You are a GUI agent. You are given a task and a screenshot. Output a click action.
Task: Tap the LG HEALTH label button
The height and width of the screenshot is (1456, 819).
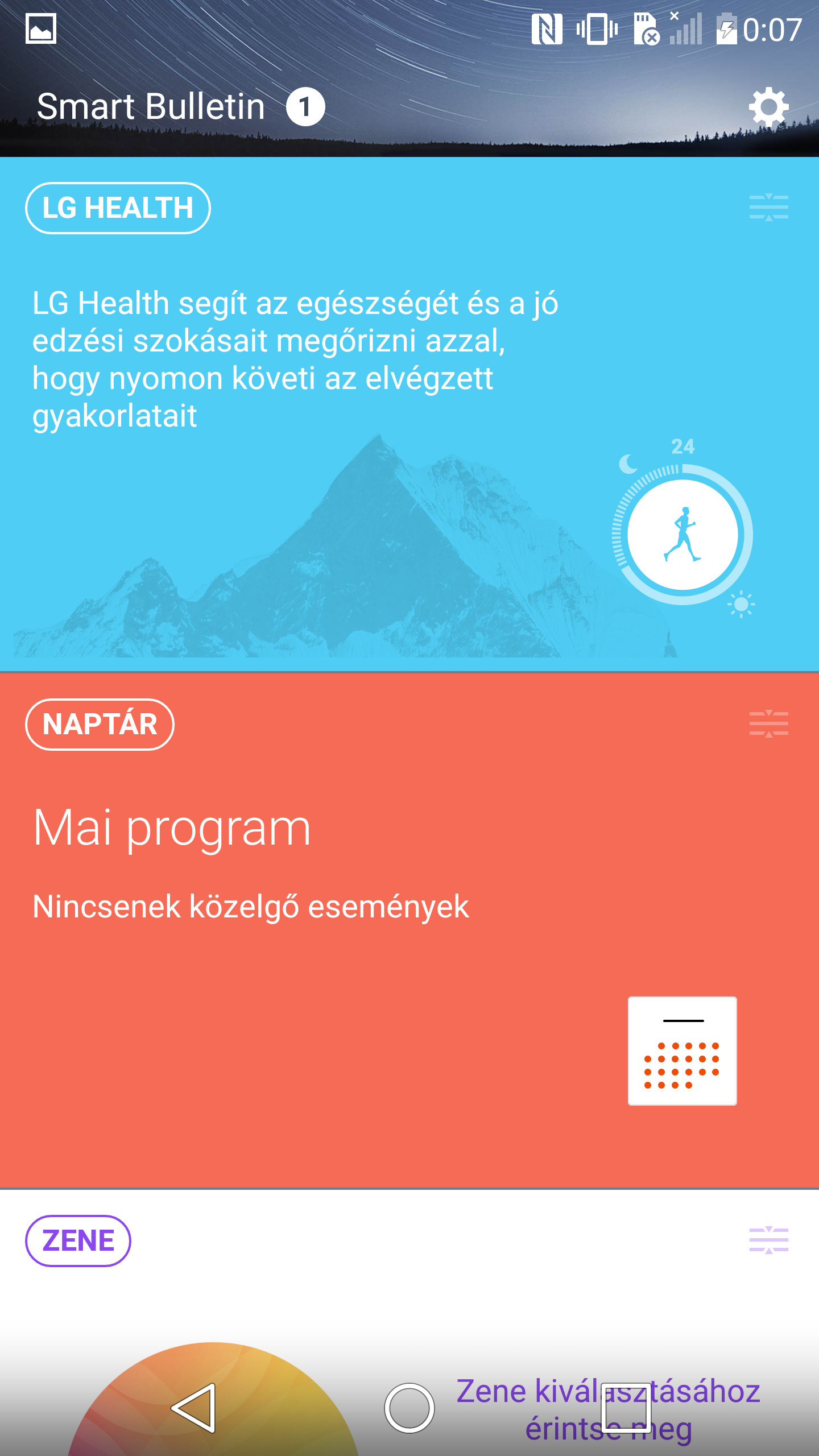(x=118, y=208)
